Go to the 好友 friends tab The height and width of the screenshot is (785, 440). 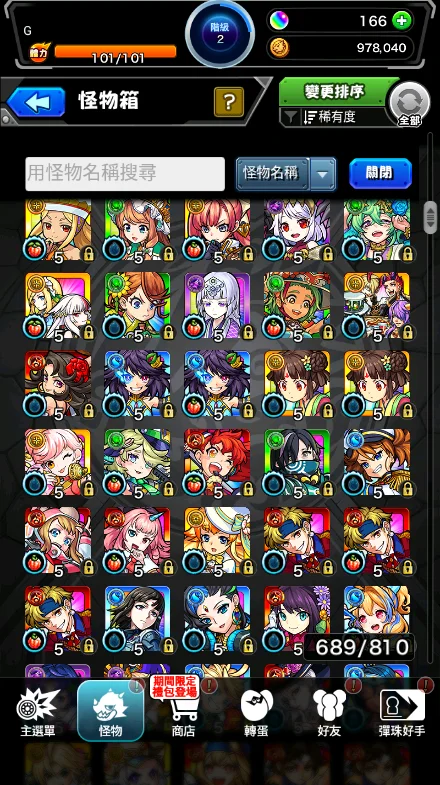point(329,712)
